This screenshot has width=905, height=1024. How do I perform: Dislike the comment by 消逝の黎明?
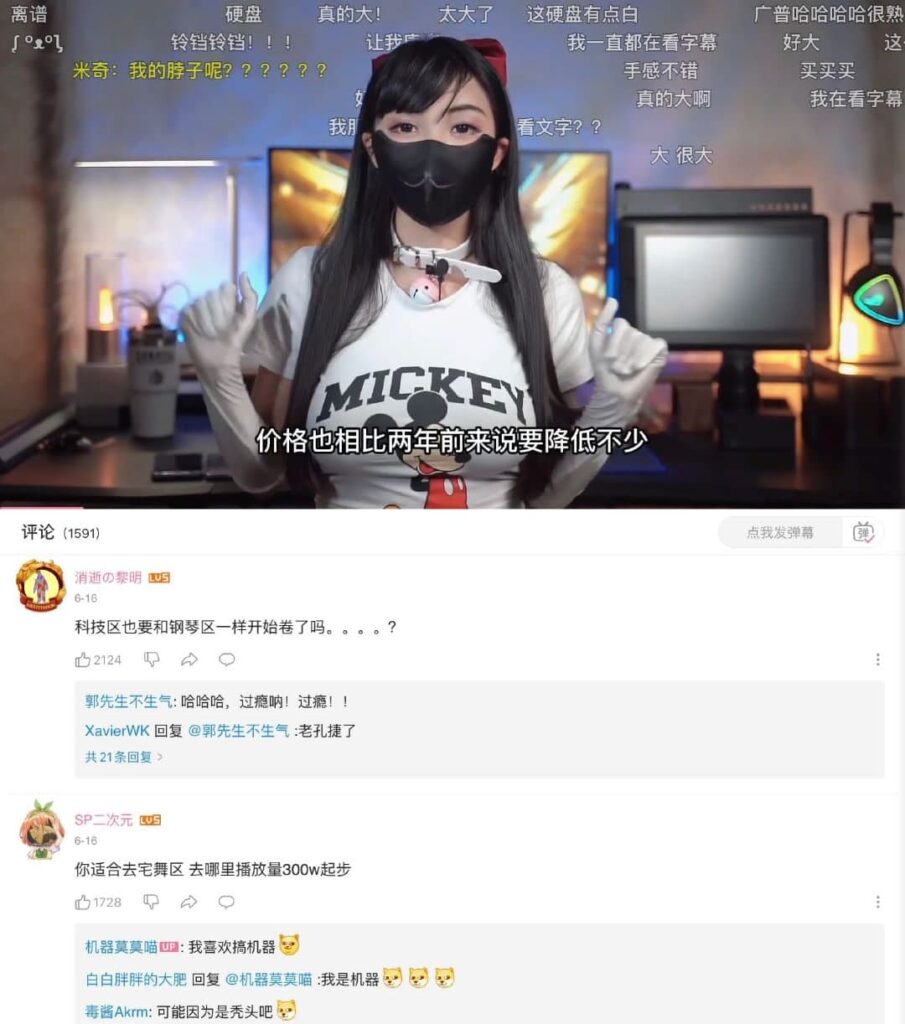[152, 660]
